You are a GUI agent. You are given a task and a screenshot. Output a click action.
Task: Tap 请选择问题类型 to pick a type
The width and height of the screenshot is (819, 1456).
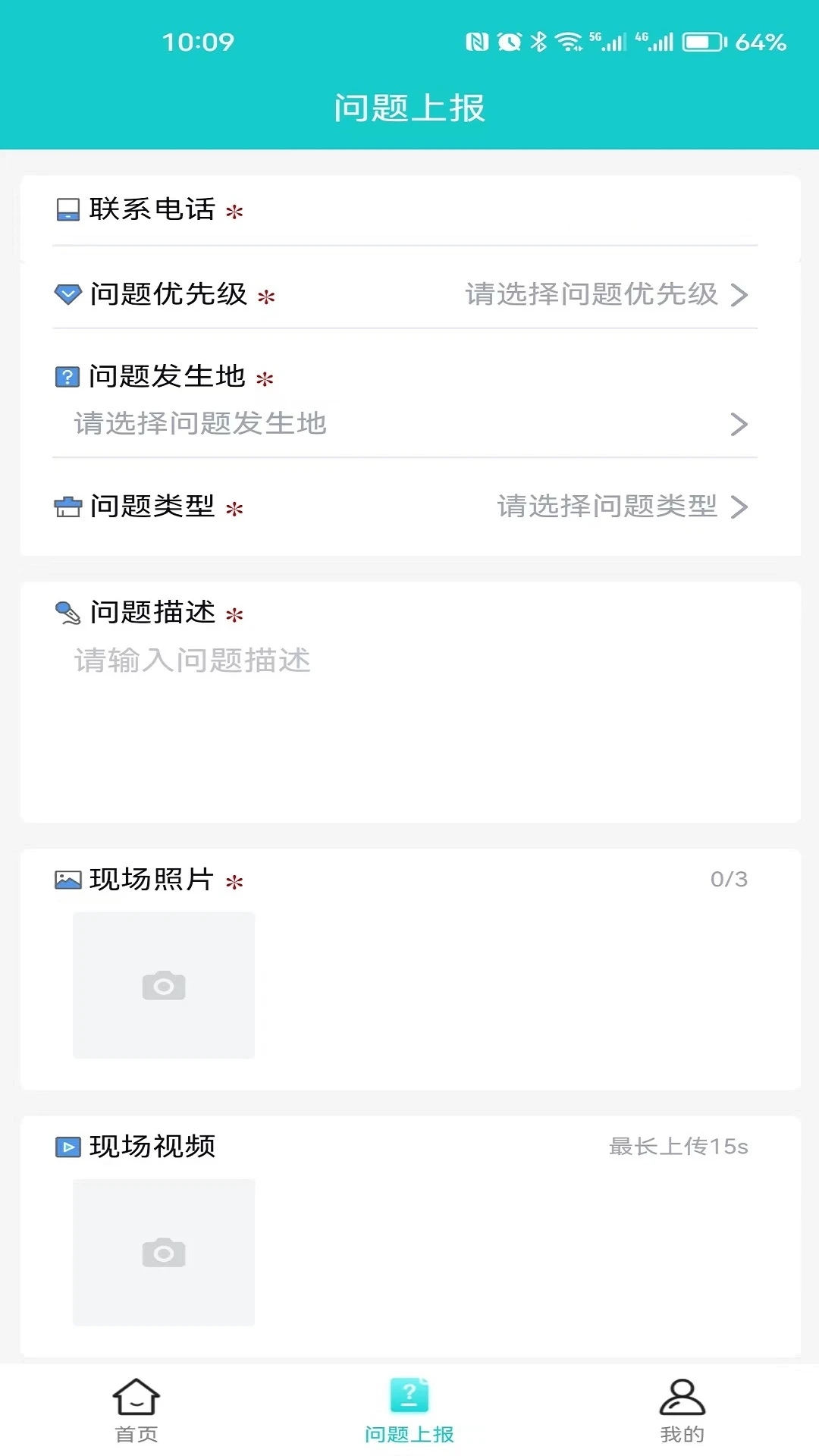607,508
